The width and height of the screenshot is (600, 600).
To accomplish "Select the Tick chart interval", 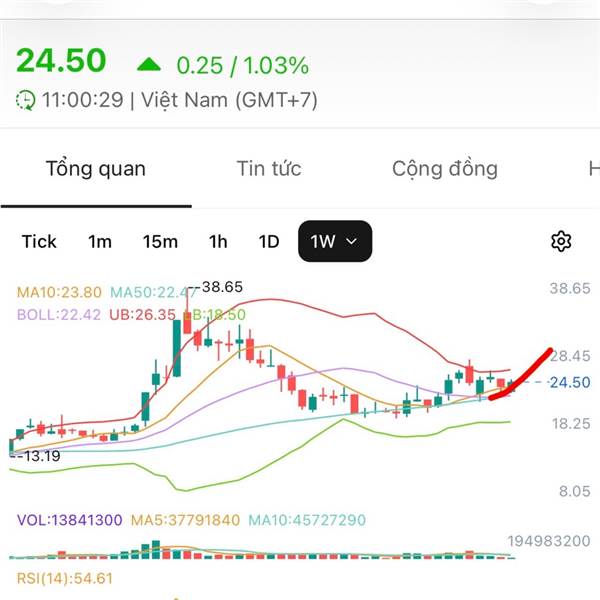I will pyautogui.click(x=39, y=241).
